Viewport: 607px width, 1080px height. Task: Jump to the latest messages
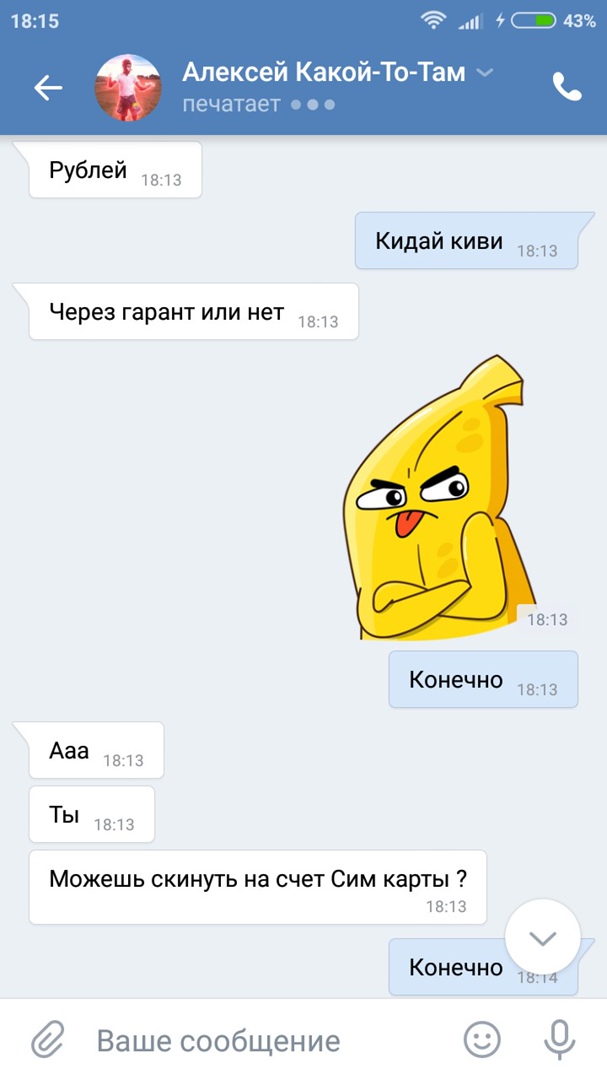[542, 938]
